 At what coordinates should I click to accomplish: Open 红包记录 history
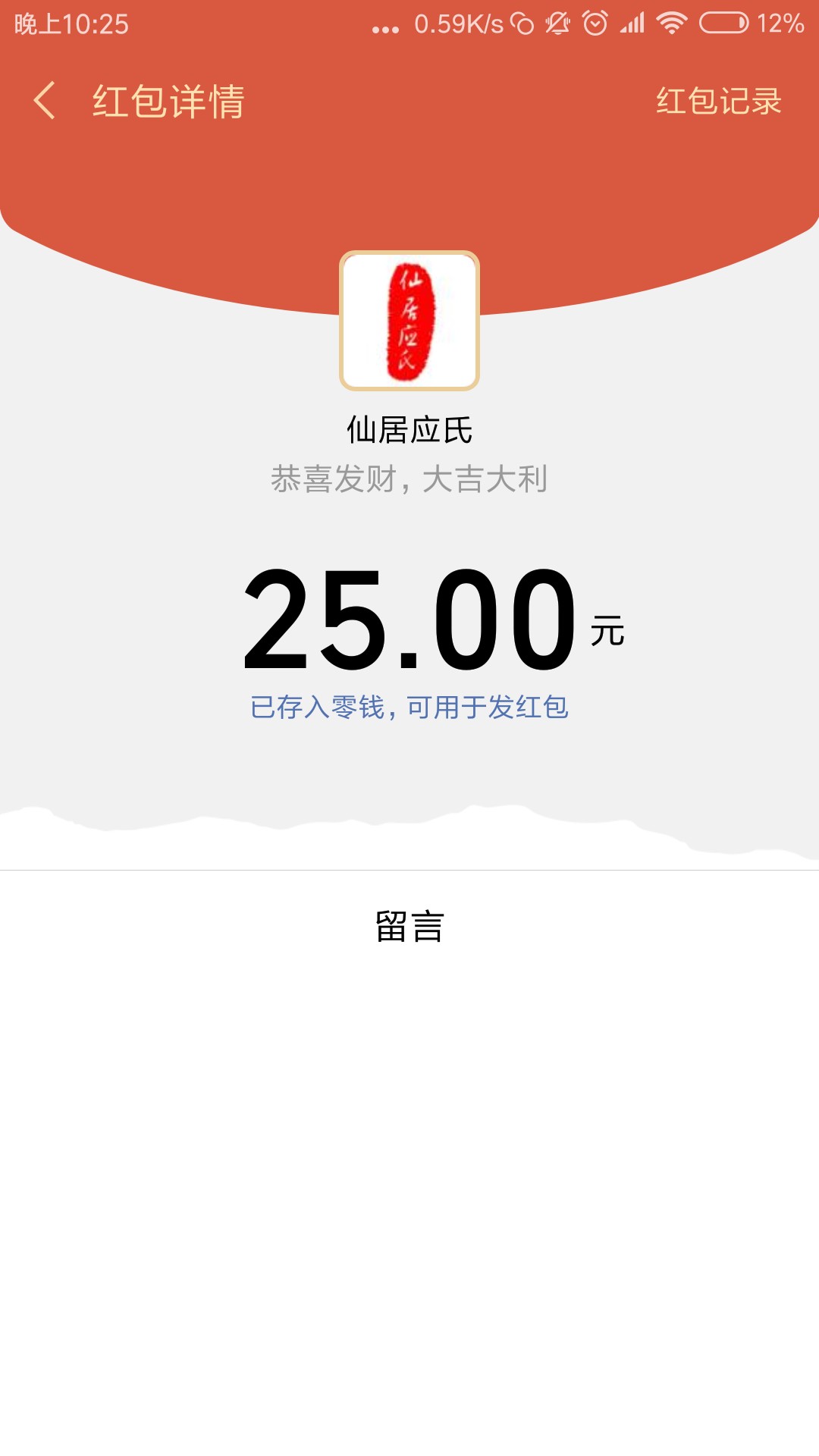coord(718,101)
